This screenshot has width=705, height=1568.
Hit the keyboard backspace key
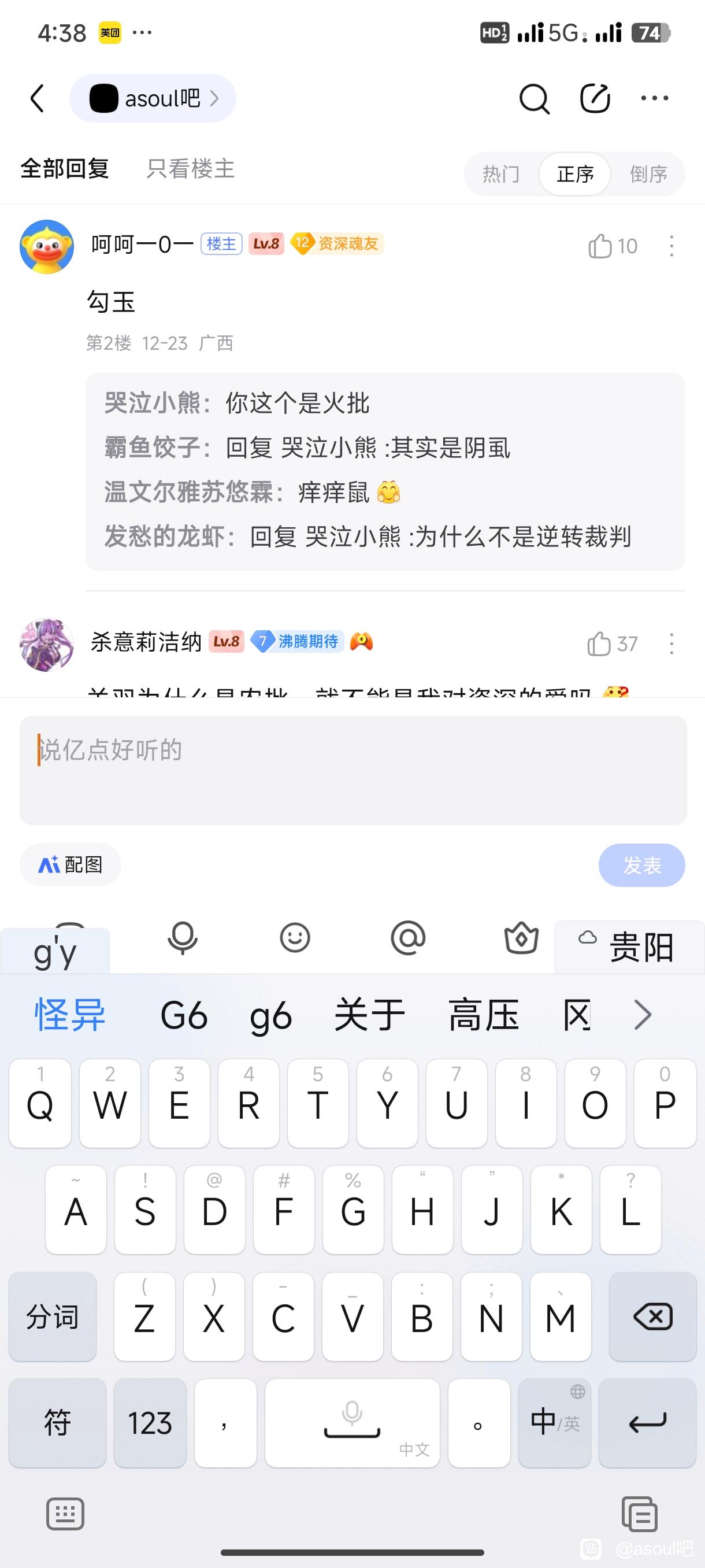pyautogui.click(x=652, y=1317)
